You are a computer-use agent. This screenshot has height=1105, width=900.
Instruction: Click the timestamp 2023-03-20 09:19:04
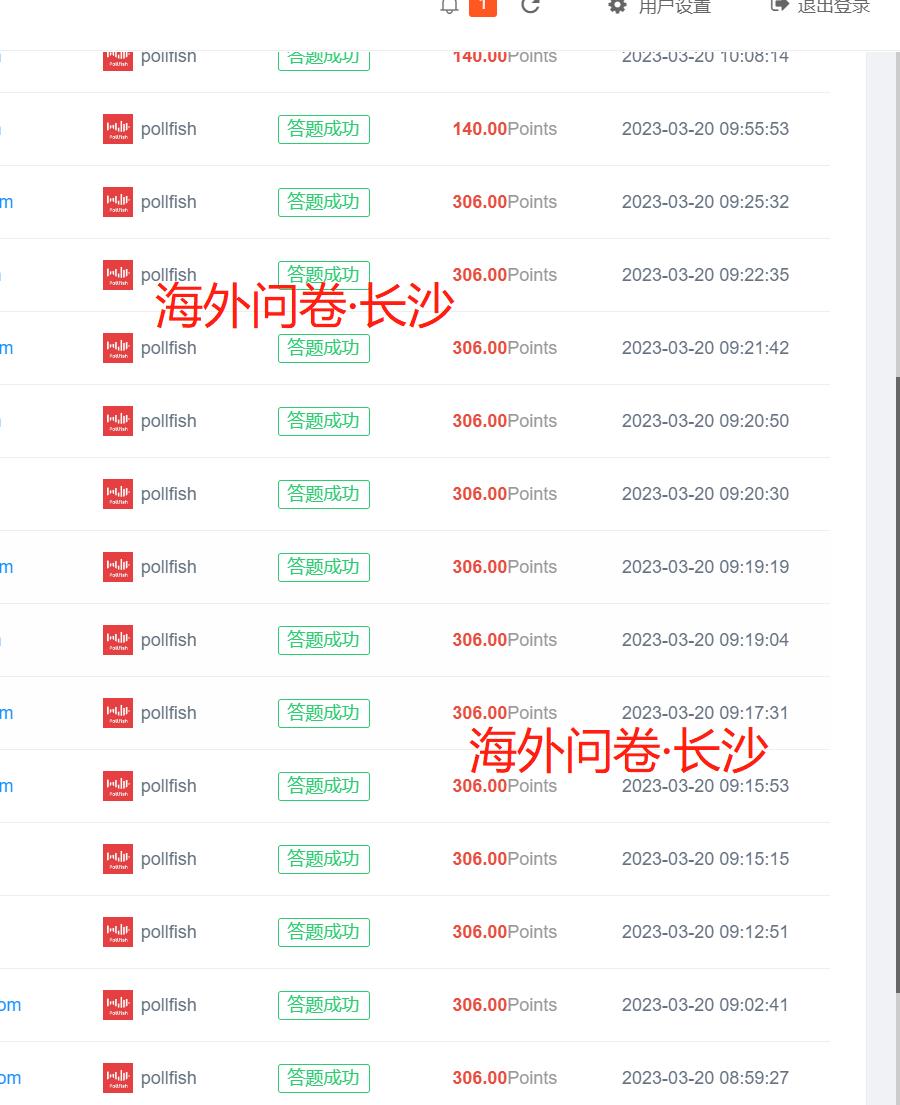click(x=705, y=640)
